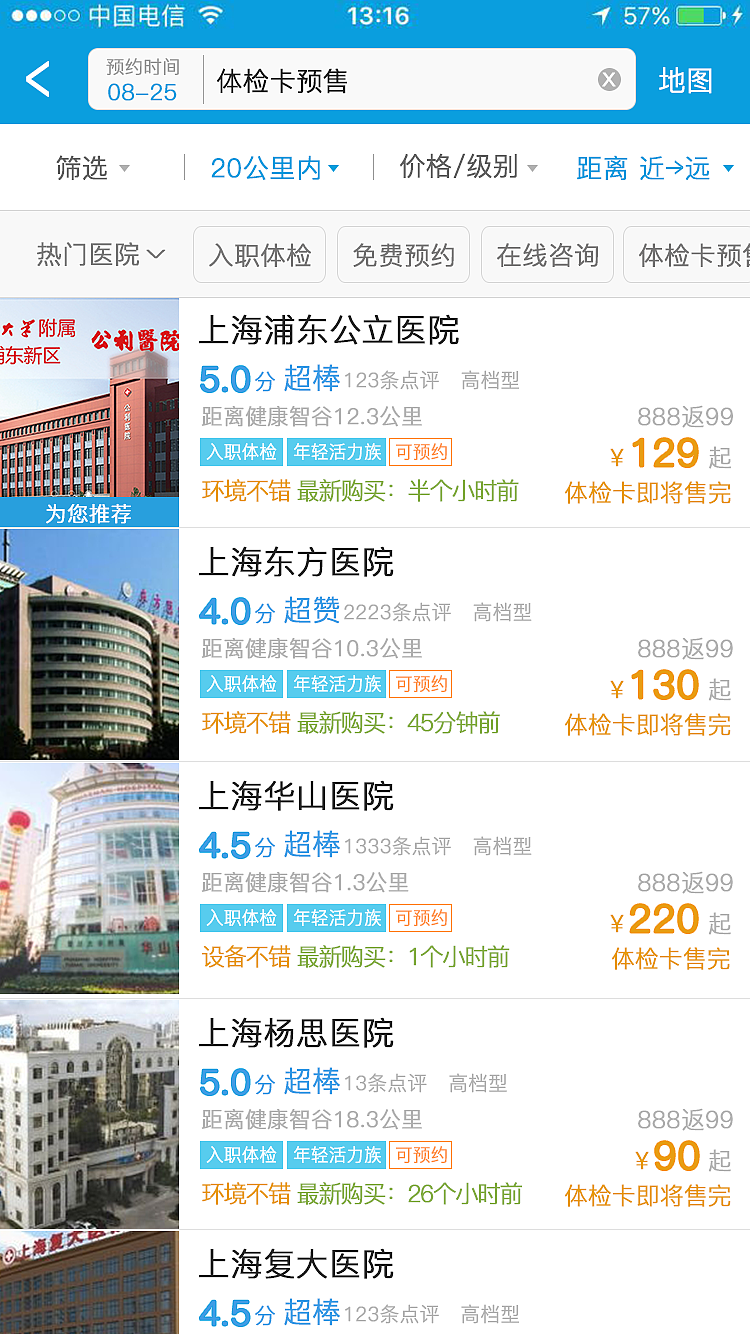The height and width of the screenshot is (1334, 750).
Task: Open the 地图 map view
Action: pos(686,80)
